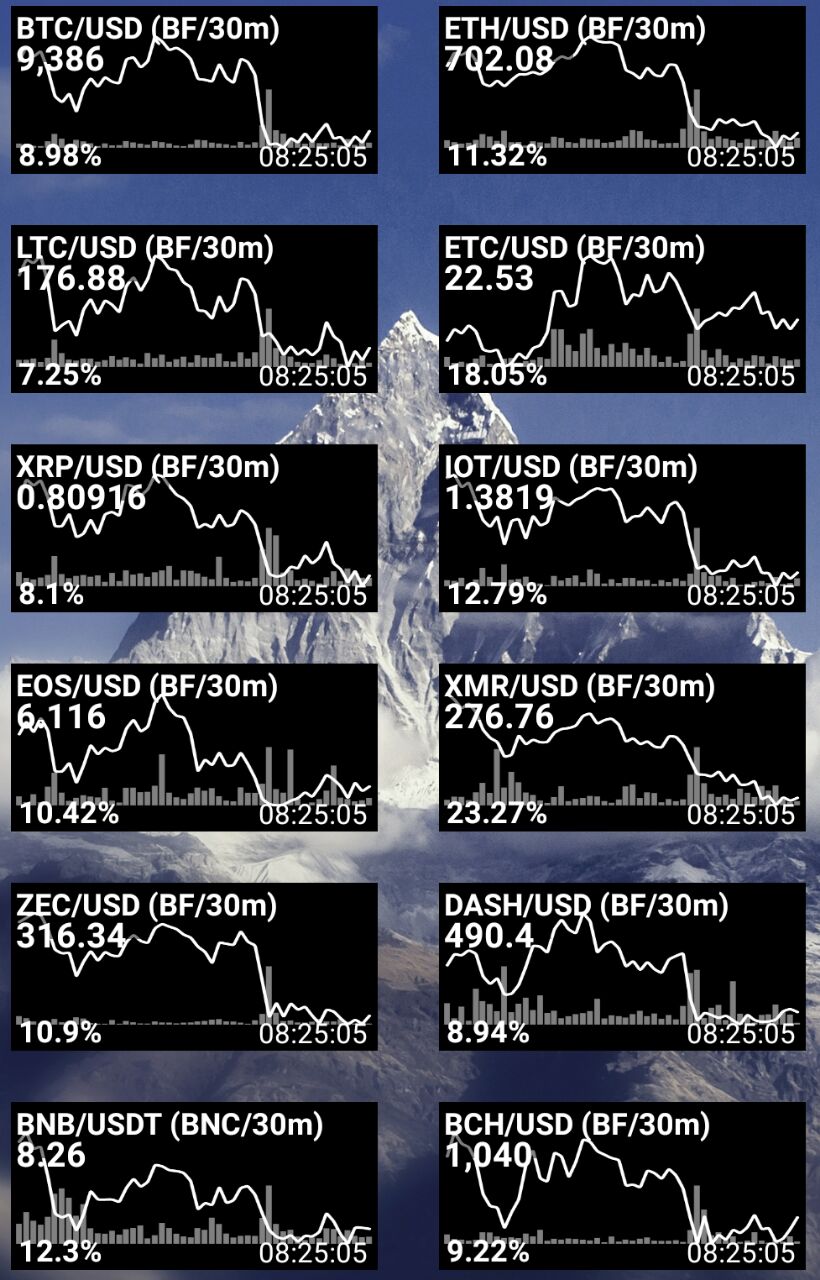
Task: Open the ETH/USD chart widget
Action: click(622, 90)
